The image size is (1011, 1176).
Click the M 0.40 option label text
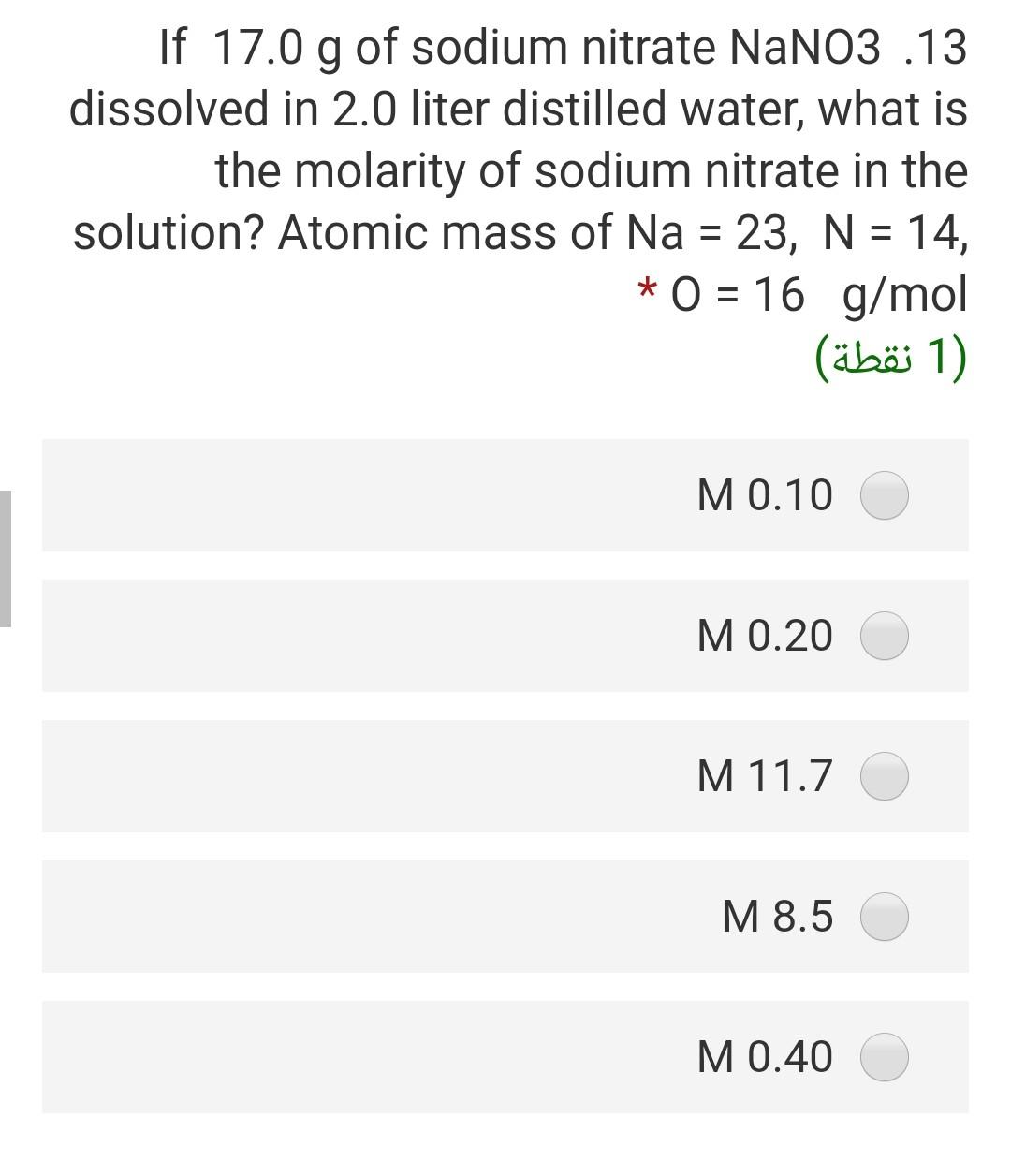click(x=764, y=1057)
